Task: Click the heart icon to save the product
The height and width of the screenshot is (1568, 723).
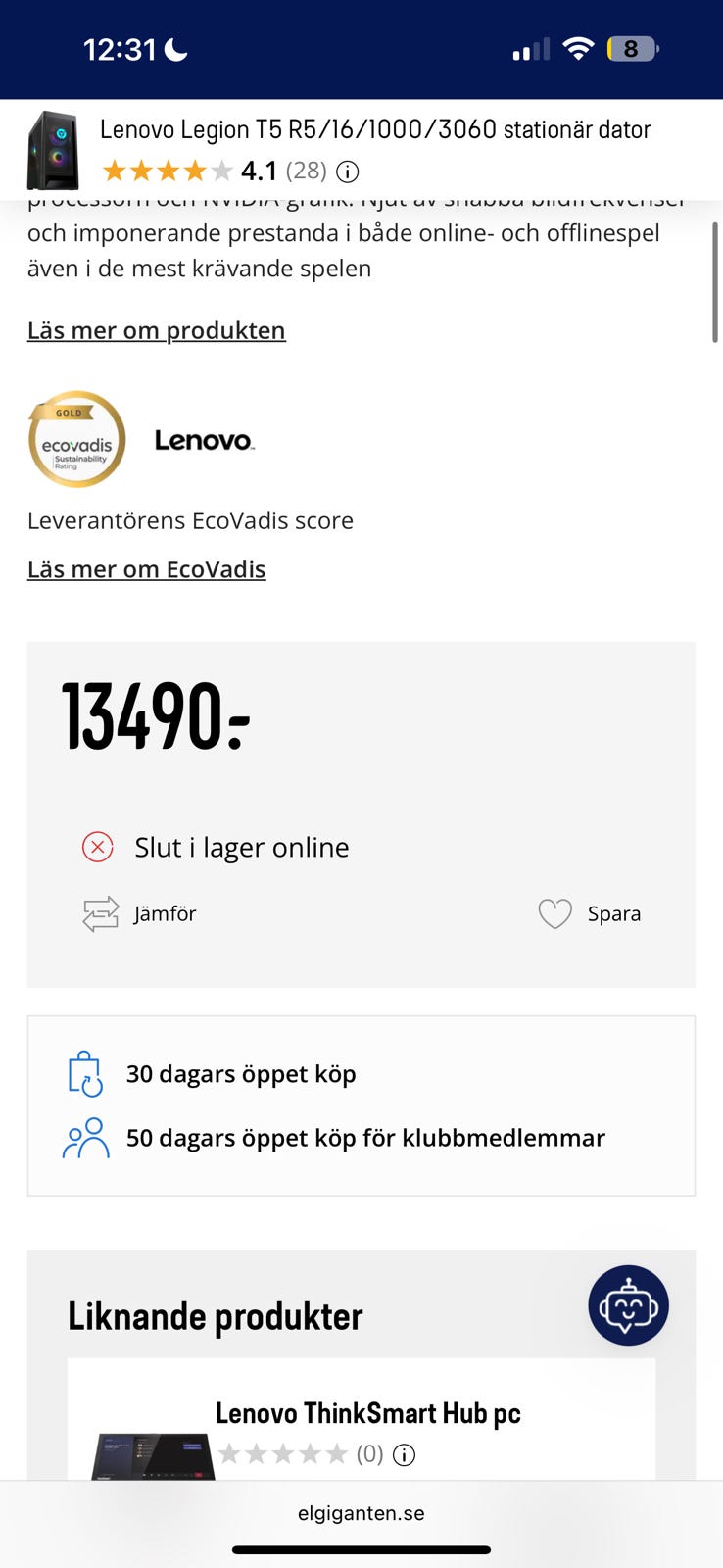Action: pos(554,912)
